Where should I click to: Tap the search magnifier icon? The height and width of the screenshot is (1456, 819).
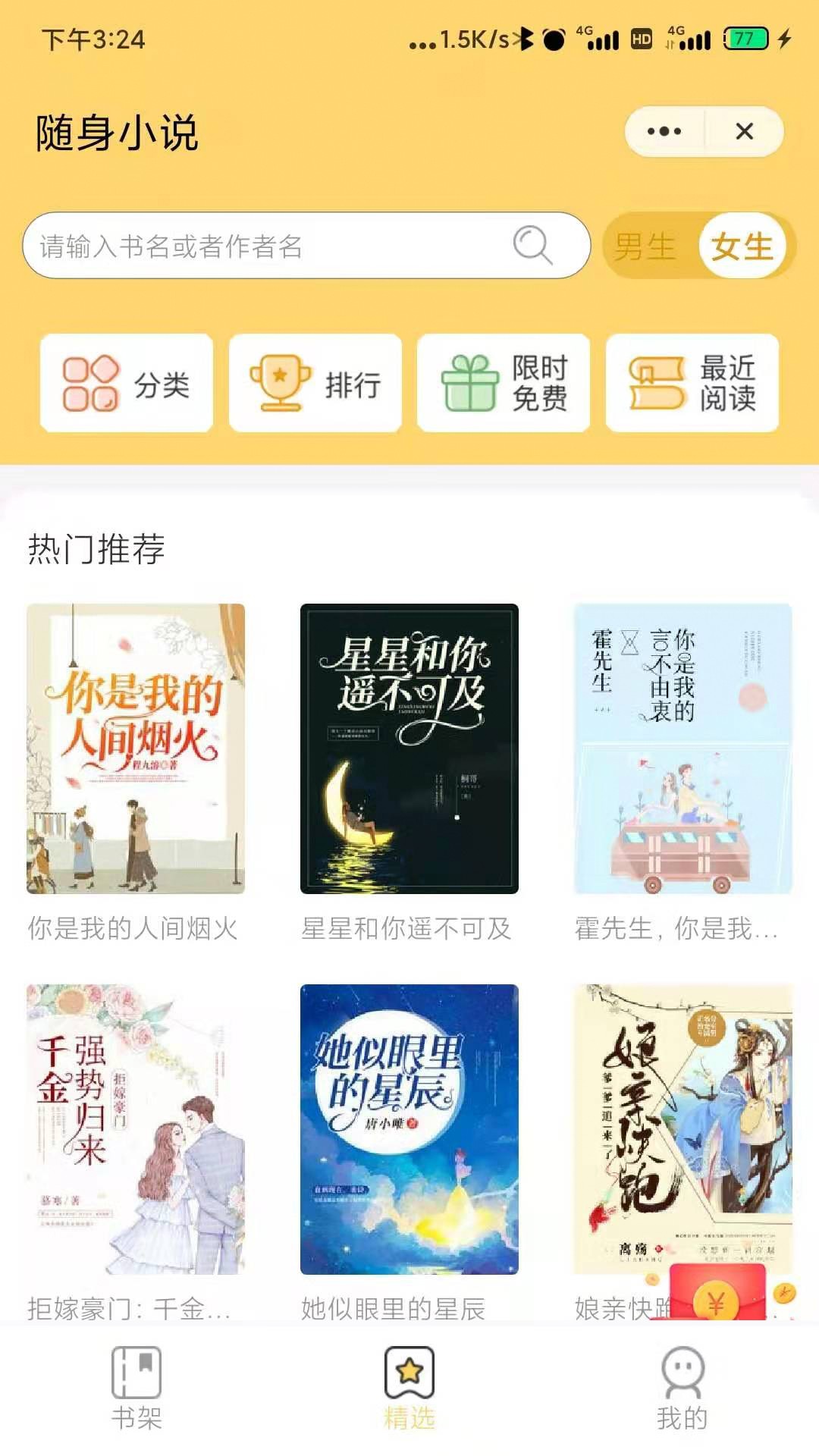click(529, 246)
